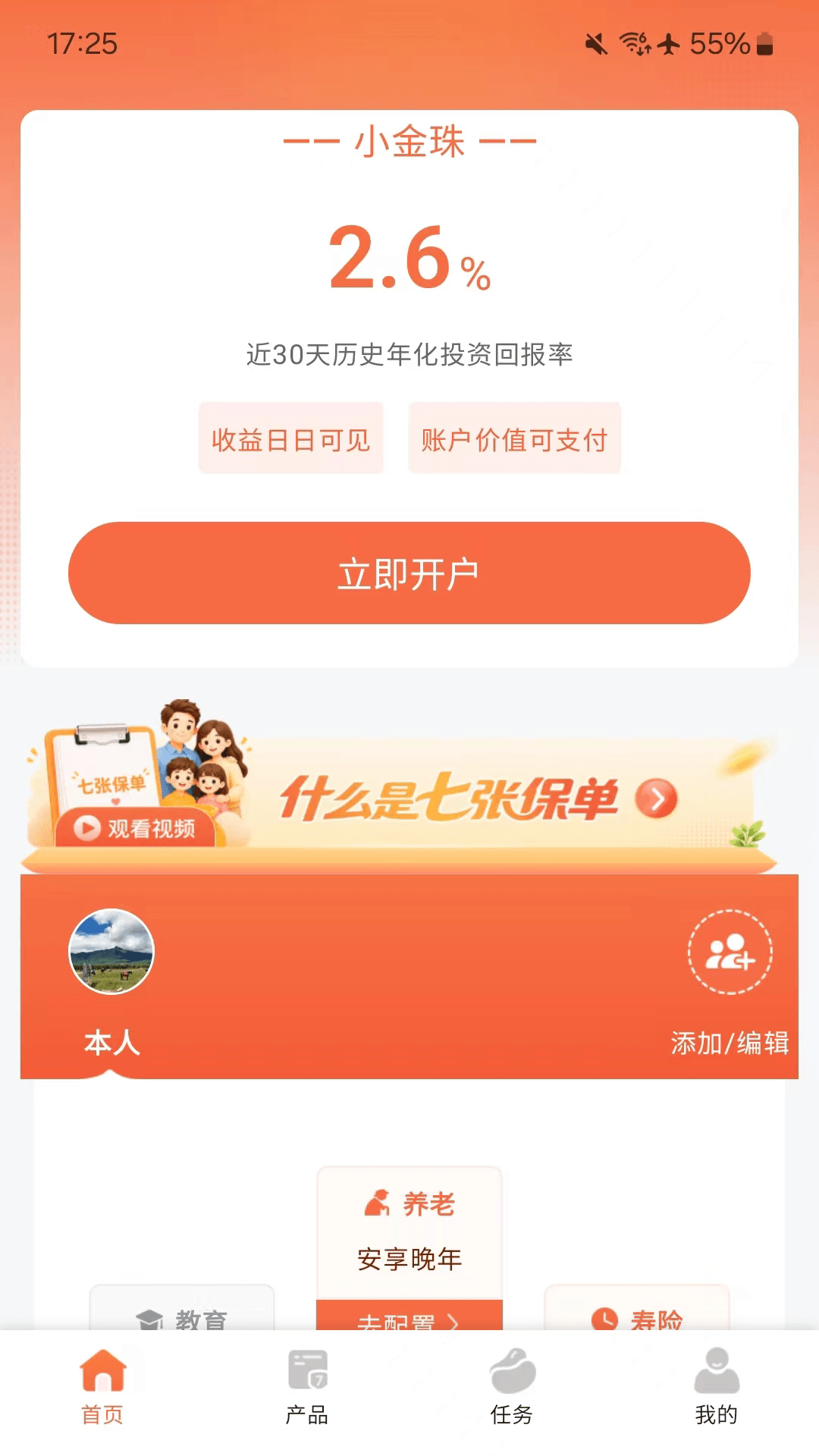
Task: Switch to the 首页 tab
Action: pyautogui.click(x=102, y=1386)
